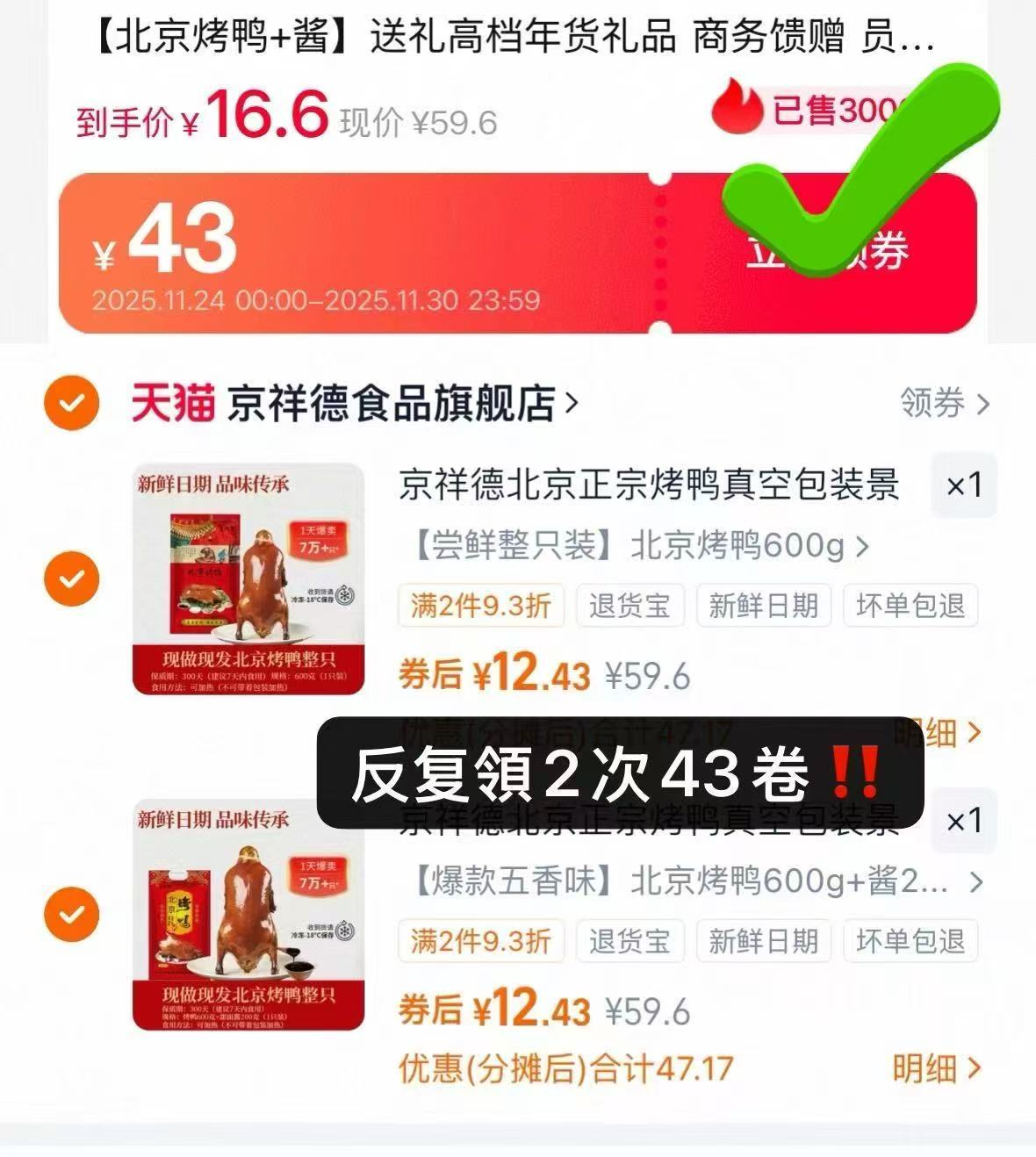Click the 新鲜日期 badge on second item
The image size is (1036, 1157).
tap(762, 942)
